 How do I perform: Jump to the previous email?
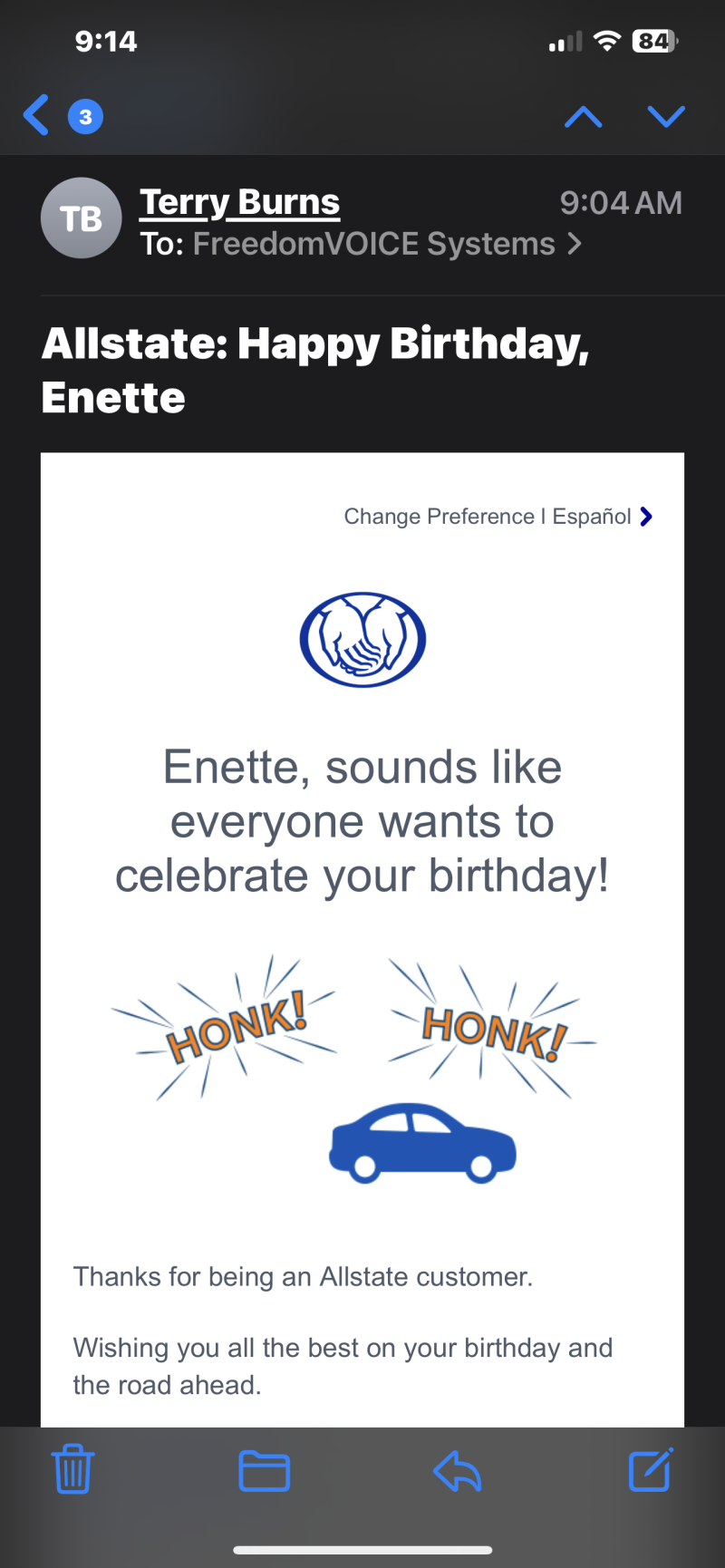(x=583, y=116)
